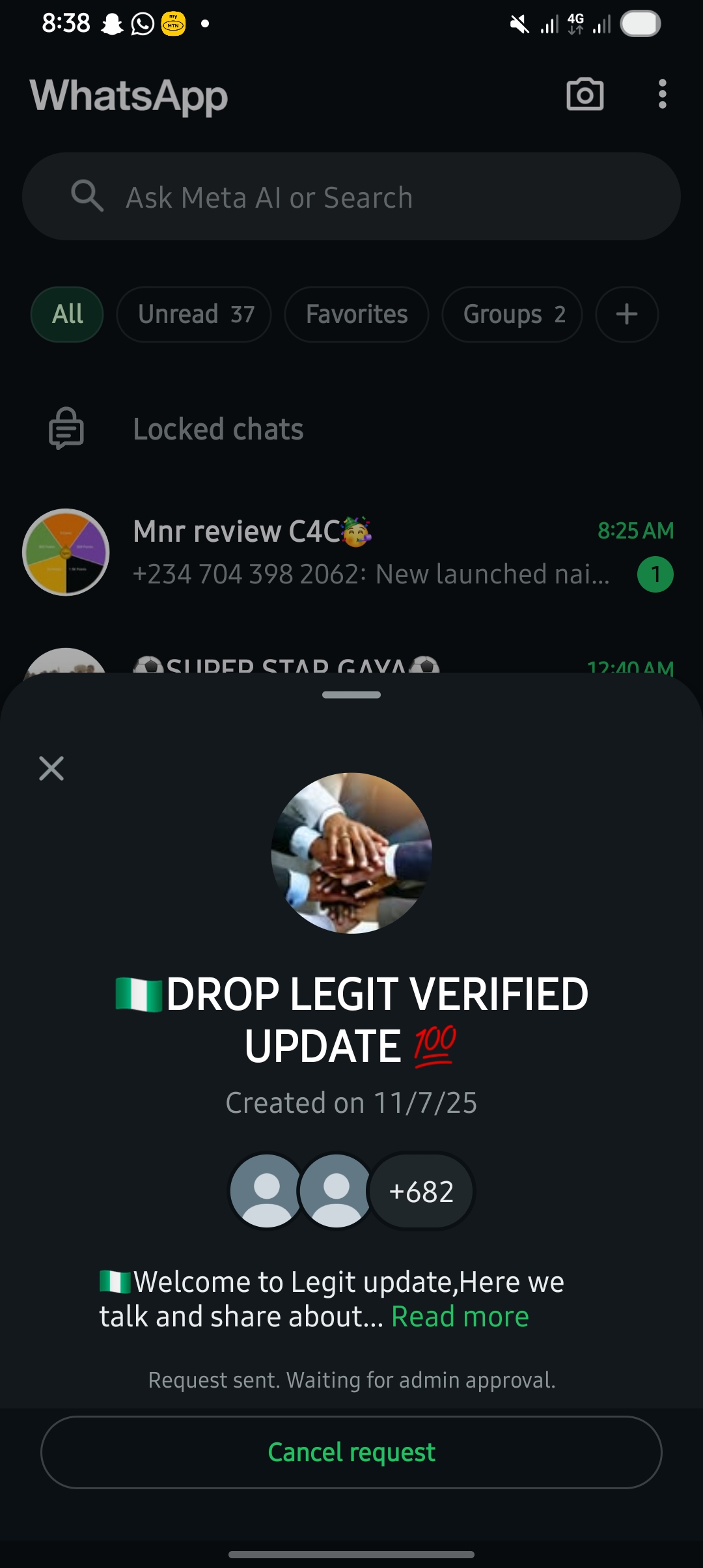Filter chats by Unread
Viewport: 703px width, 1568px height.
click(194, 315)
